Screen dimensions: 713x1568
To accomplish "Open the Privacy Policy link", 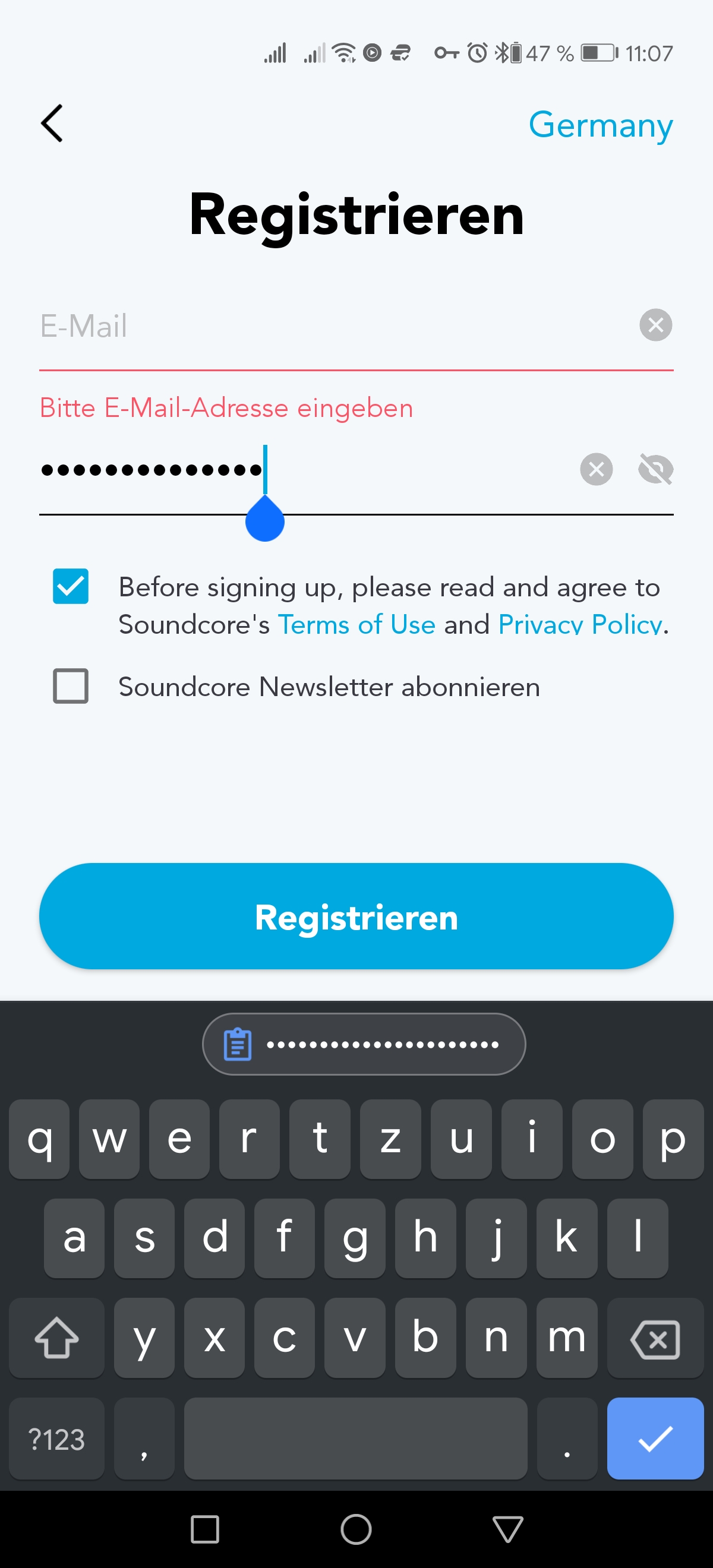I will click(x=580, y=624).
